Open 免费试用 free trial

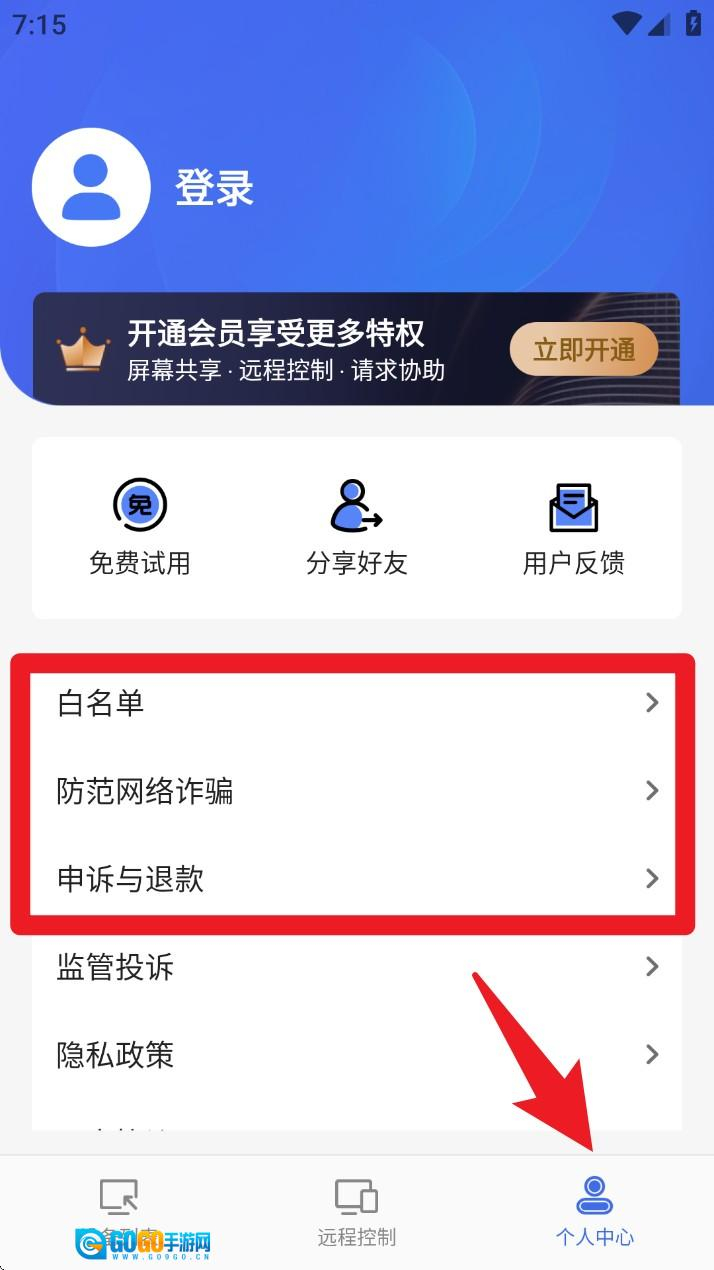tap(140, 528)
